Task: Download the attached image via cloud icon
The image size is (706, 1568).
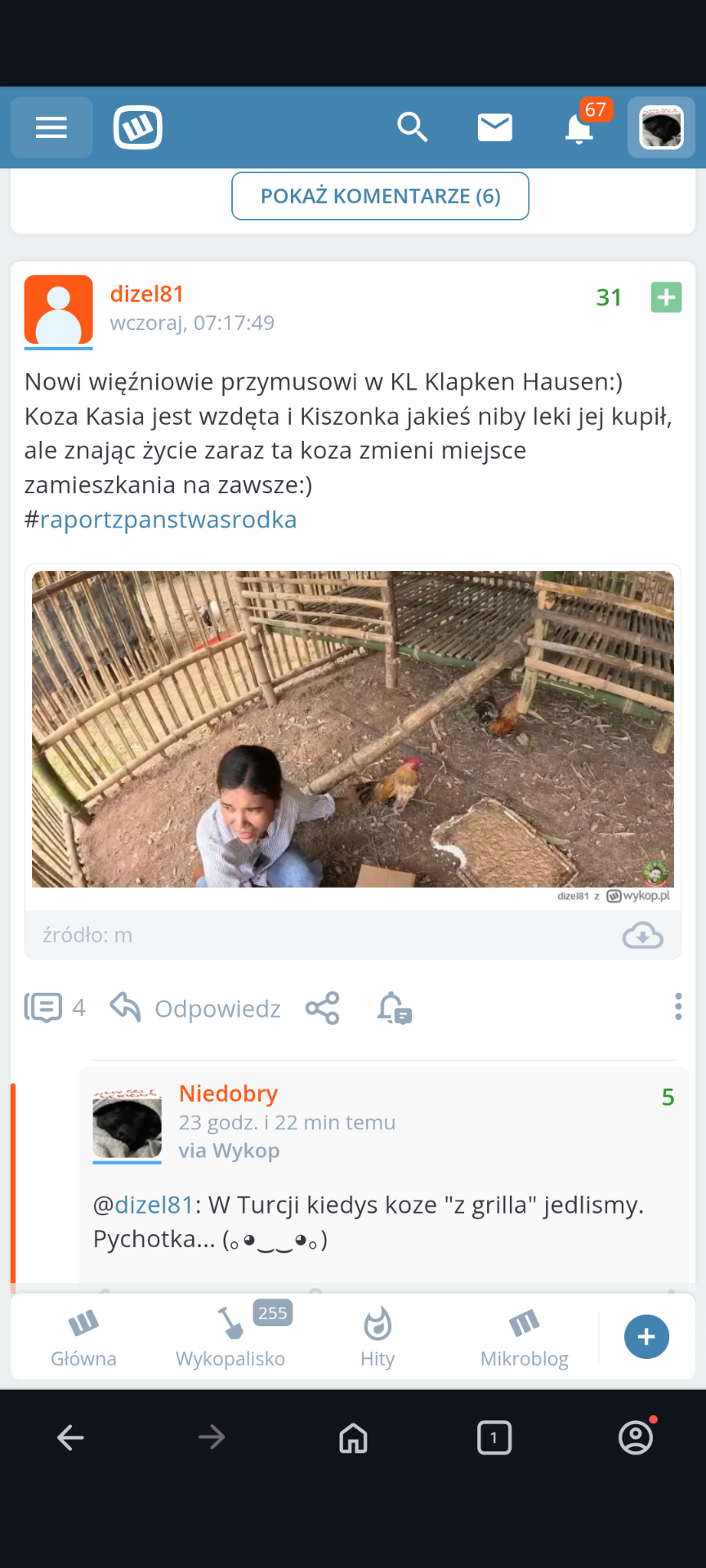Action: coord(642,935)
